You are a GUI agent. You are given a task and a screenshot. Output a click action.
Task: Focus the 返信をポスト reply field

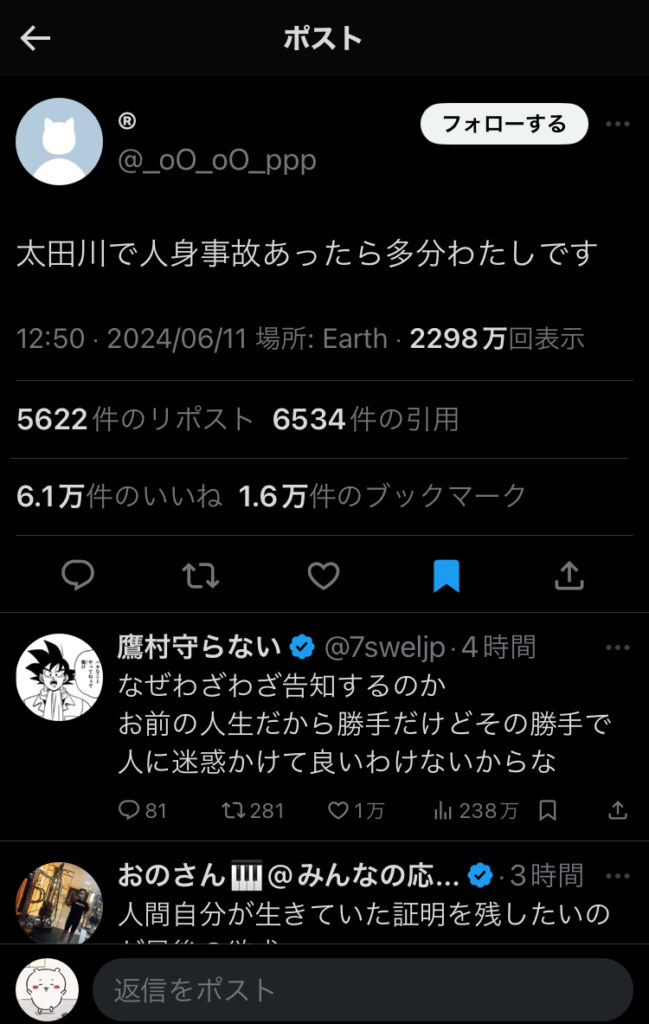click(362, 990)
